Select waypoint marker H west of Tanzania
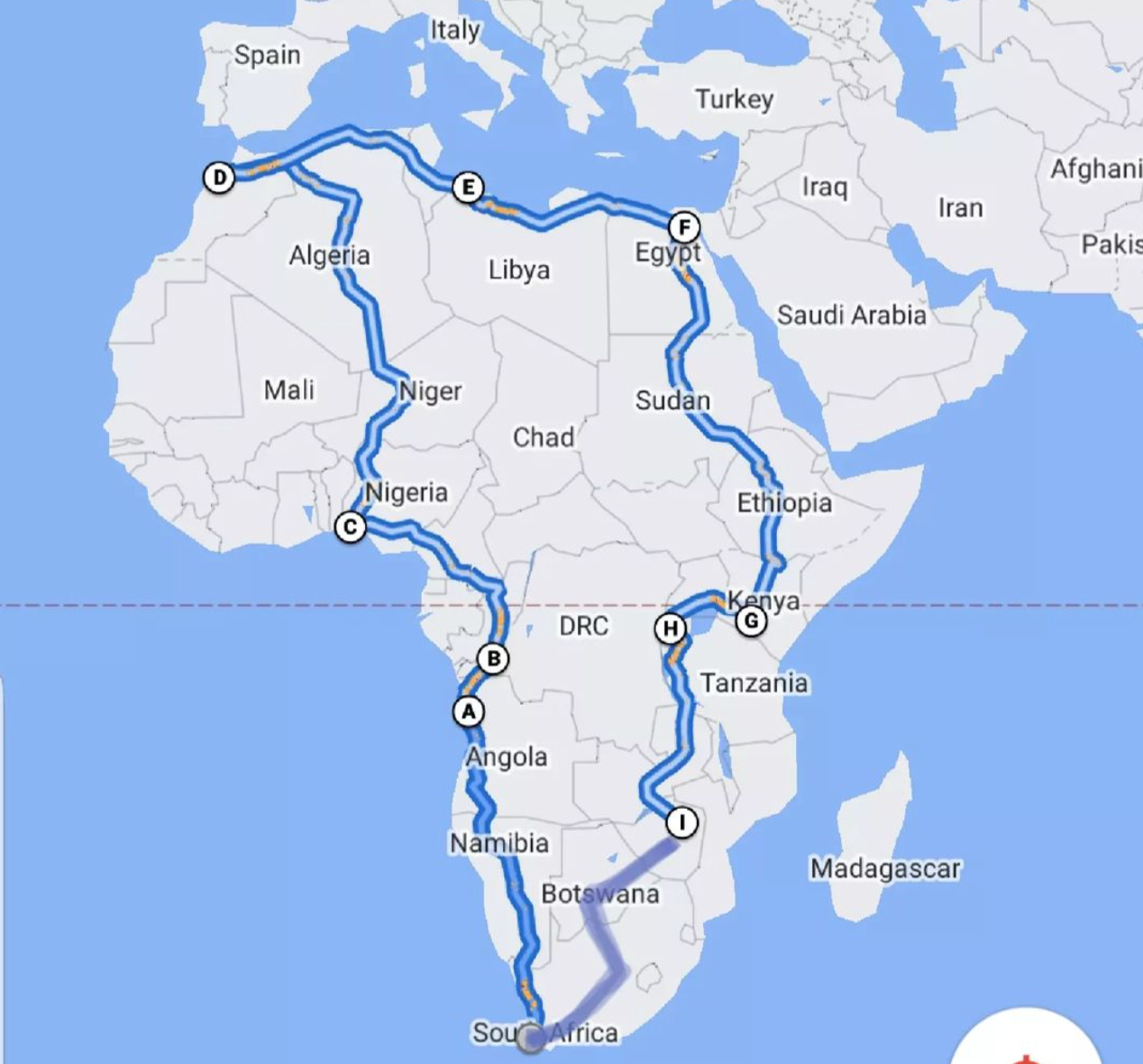This screenshot has width=1143, height=1064. tap(670, 628)
